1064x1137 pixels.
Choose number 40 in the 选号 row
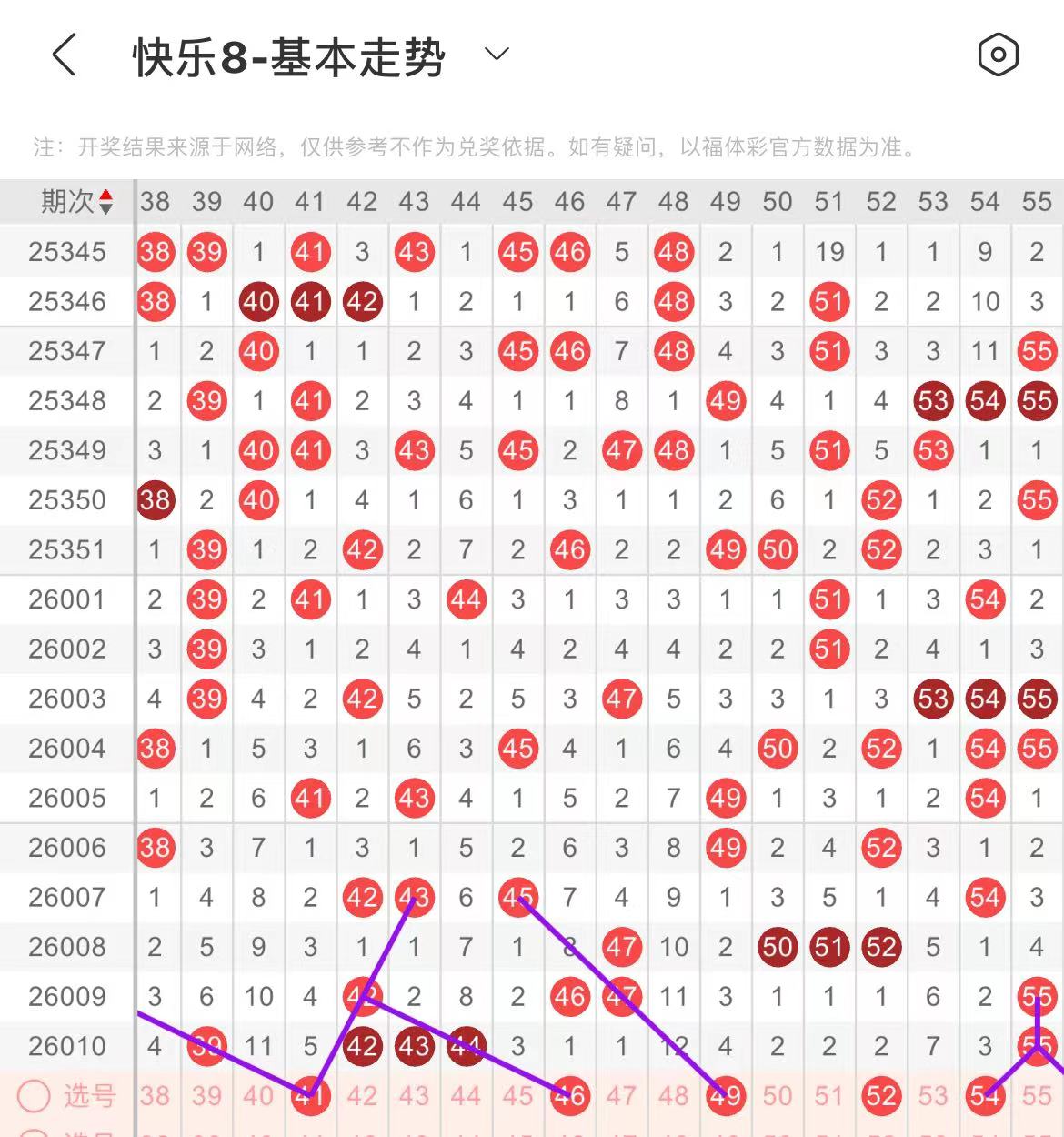pyautogui.click(x=258, y=1096)
